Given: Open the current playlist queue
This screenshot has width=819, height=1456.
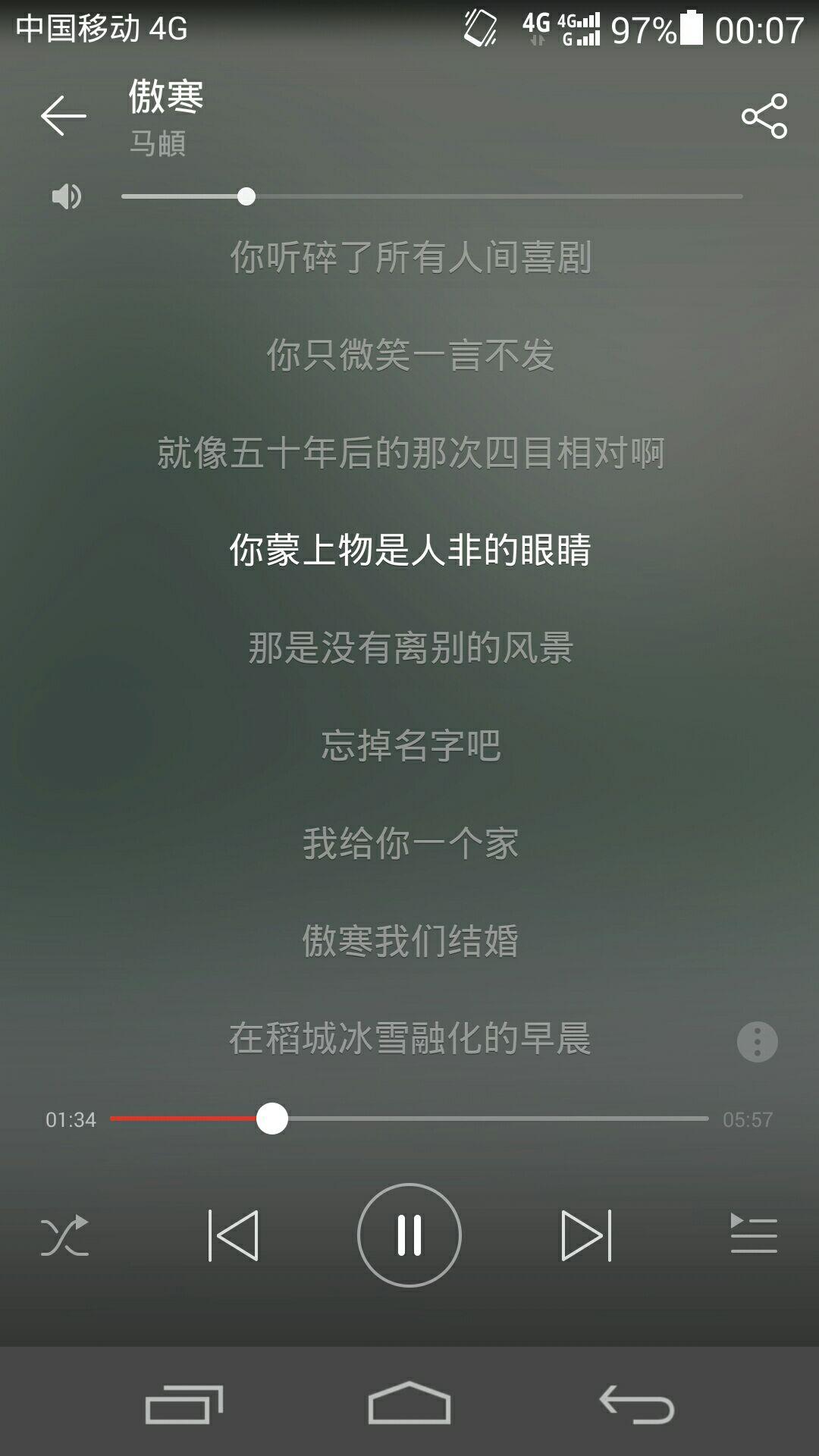Looking at the screenshot, I should [753, 1234].
